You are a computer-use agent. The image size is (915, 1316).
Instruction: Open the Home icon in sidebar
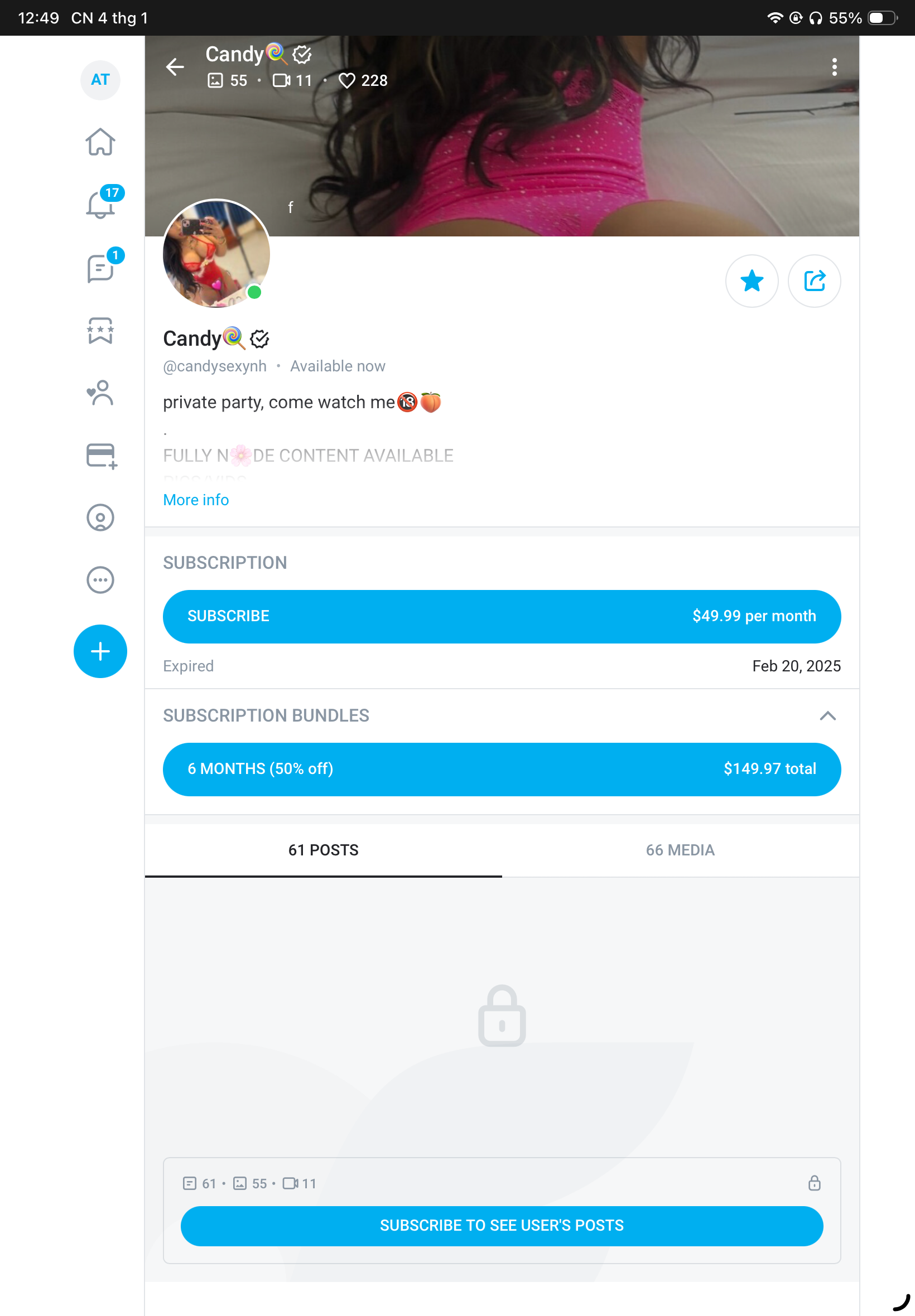tap(100, 142)
